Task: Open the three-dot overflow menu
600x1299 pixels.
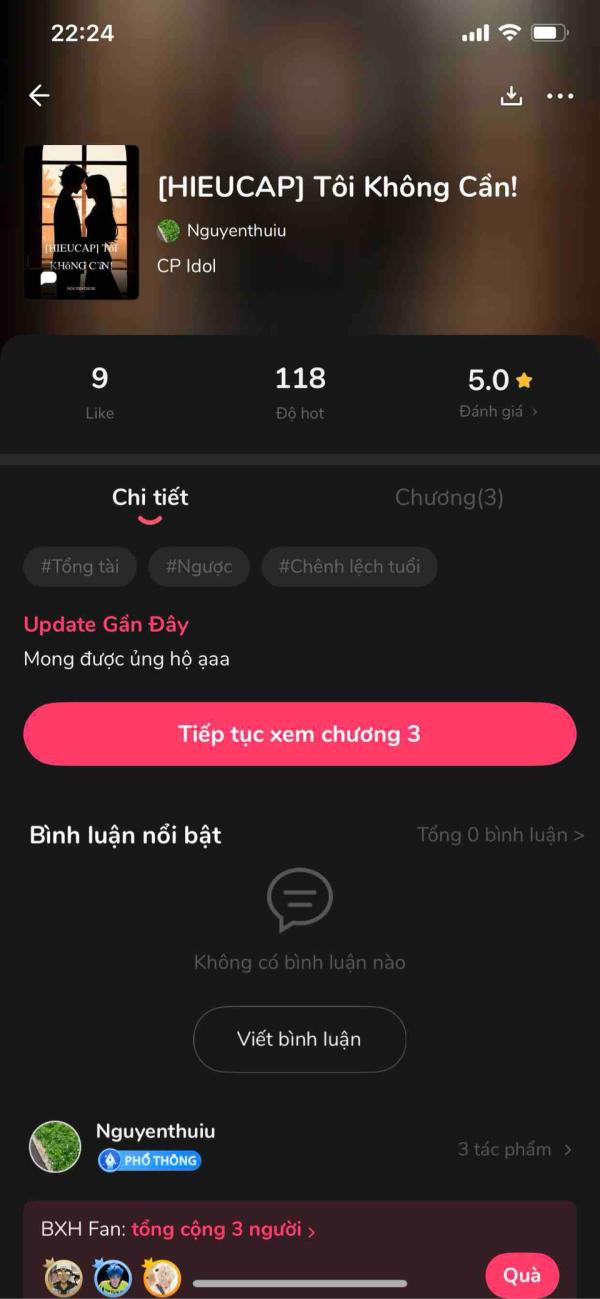Action: 560,96
